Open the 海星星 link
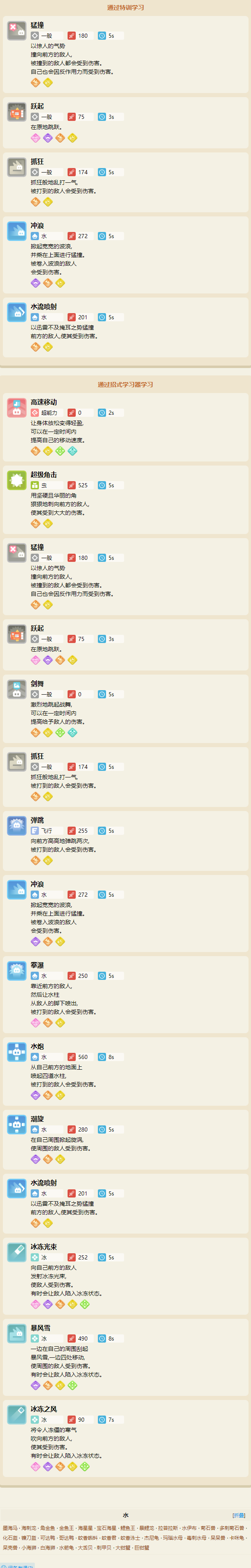The width and height of the screenshot is (251, 1568). [x=86, y=1528]
